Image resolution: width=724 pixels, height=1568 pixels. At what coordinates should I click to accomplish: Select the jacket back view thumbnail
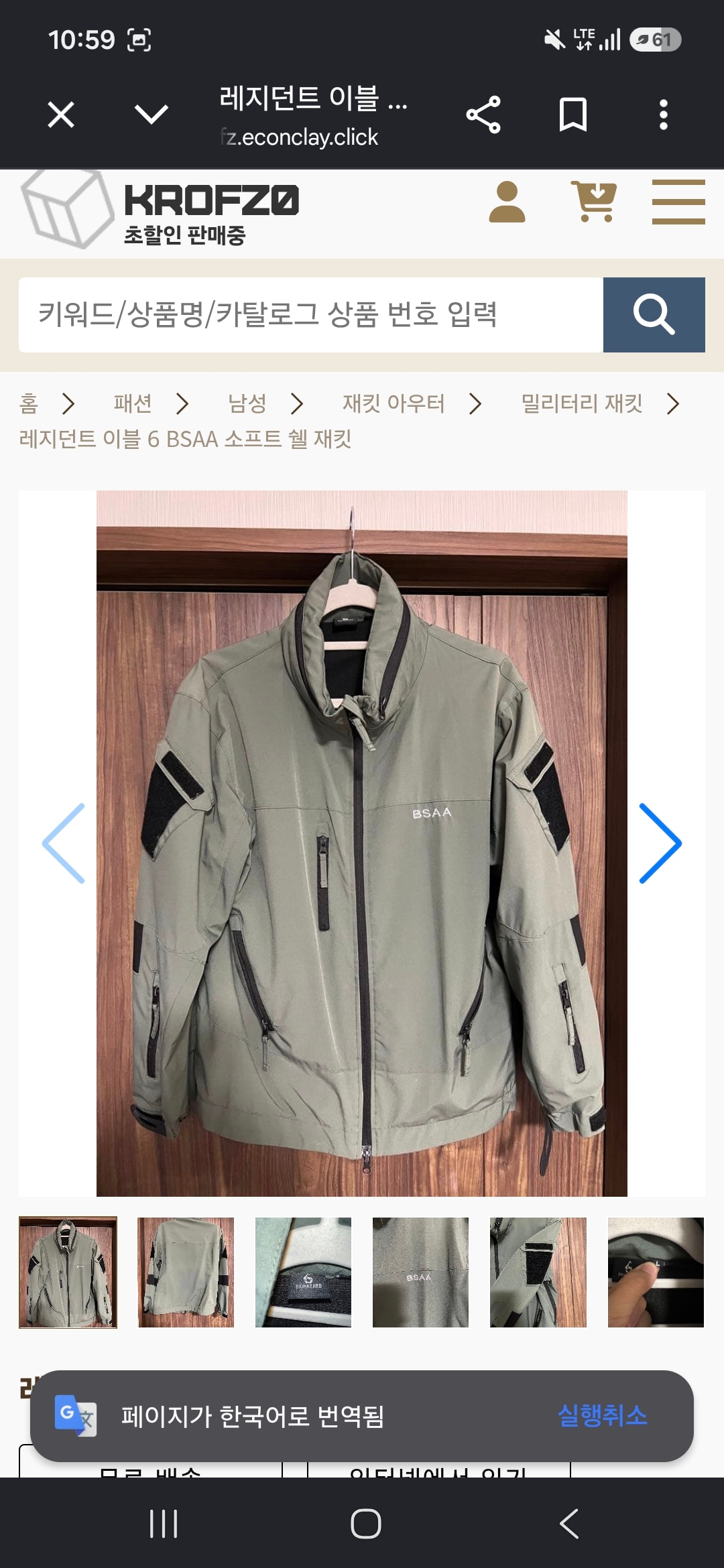[x=186, y=1272]
